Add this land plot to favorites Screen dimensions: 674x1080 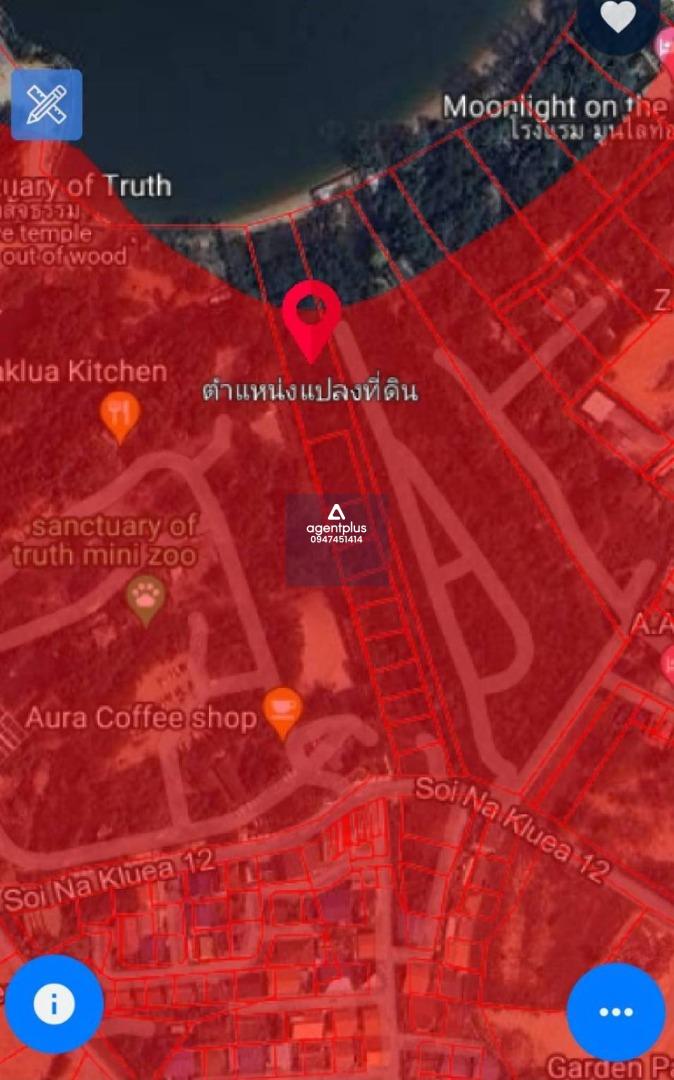point(618,17)
